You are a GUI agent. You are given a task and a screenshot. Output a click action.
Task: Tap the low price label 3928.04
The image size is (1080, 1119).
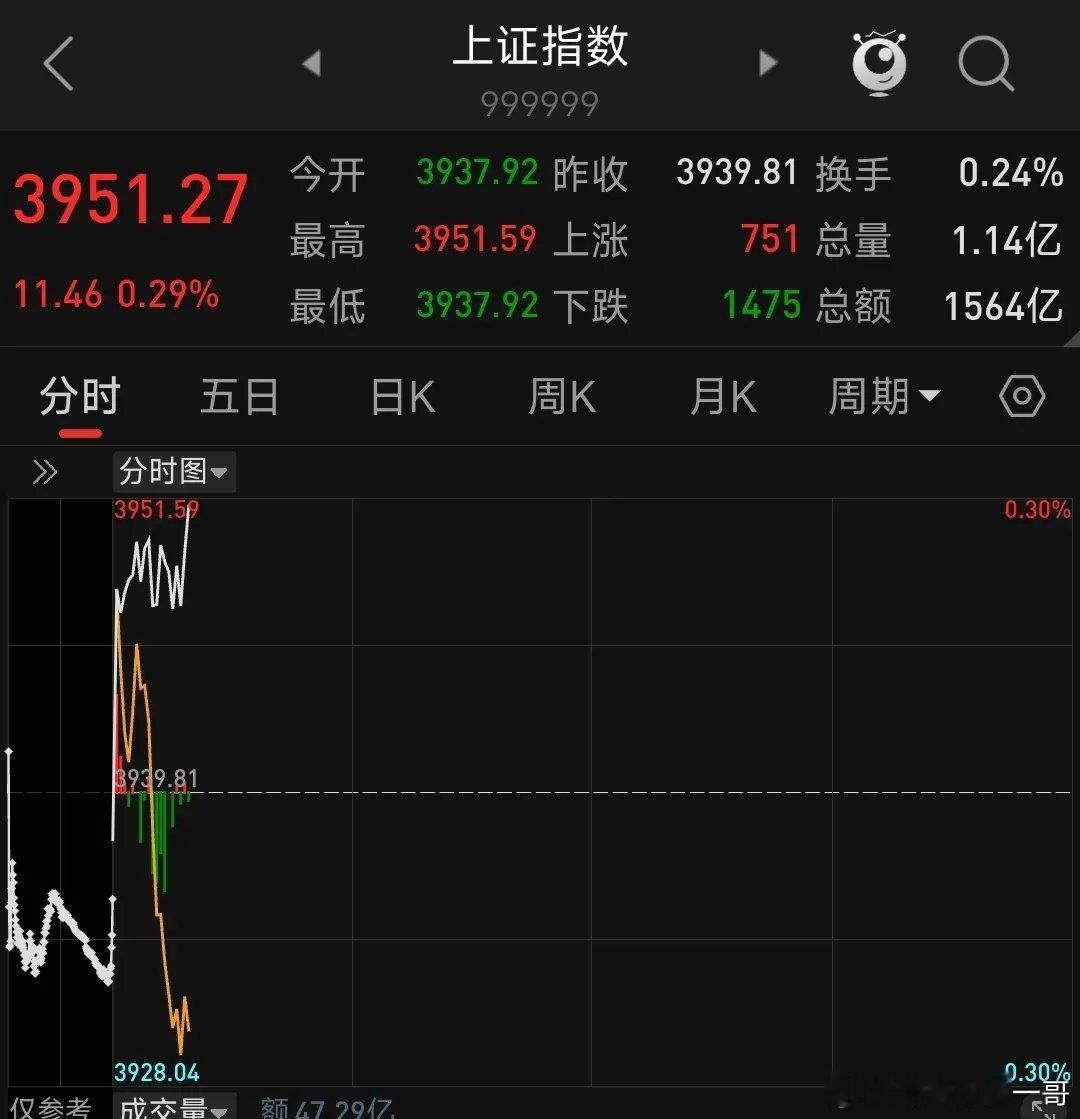158,1072
